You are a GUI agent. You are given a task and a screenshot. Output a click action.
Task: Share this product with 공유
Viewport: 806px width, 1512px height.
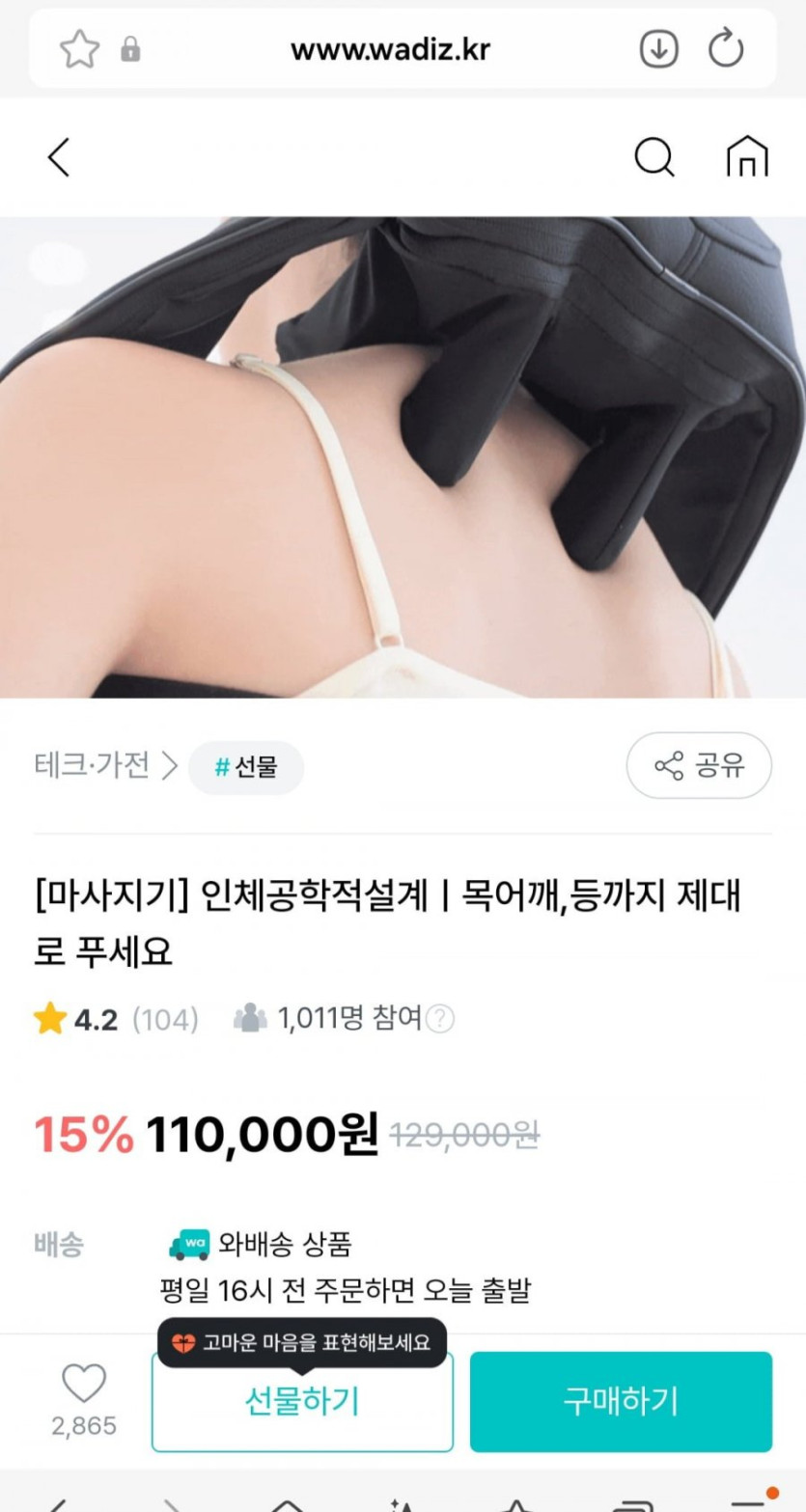pos(699,766)
